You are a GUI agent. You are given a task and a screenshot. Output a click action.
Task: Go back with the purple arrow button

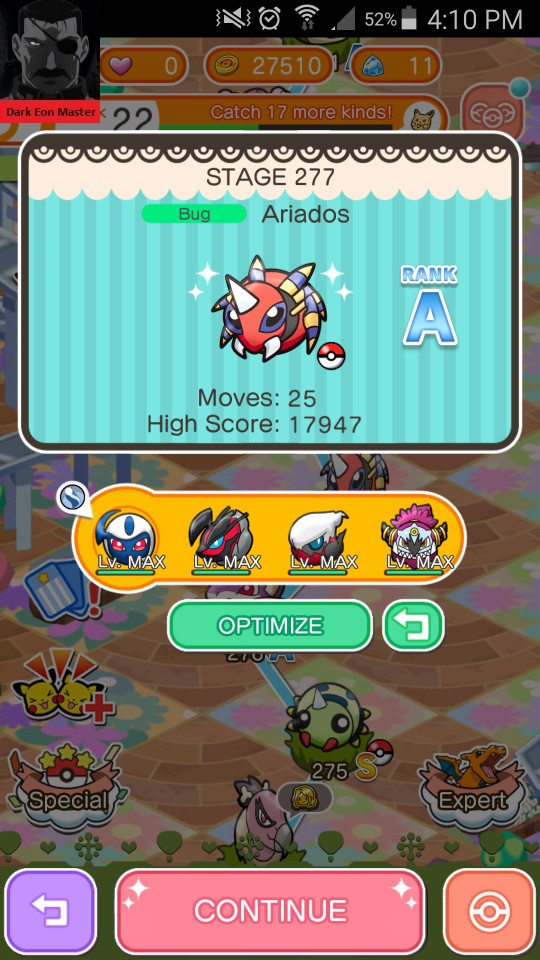coord(51,911)
